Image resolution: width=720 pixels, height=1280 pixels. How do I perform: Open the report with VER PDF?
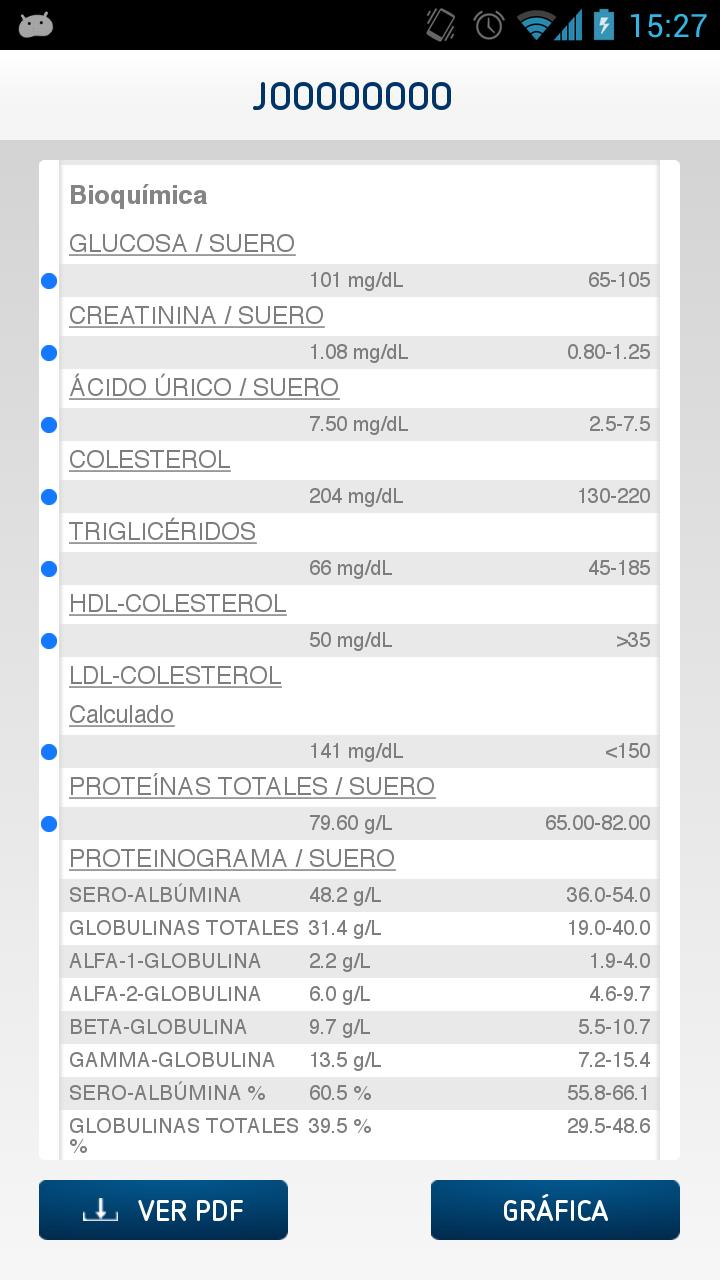click(163, 1209)
